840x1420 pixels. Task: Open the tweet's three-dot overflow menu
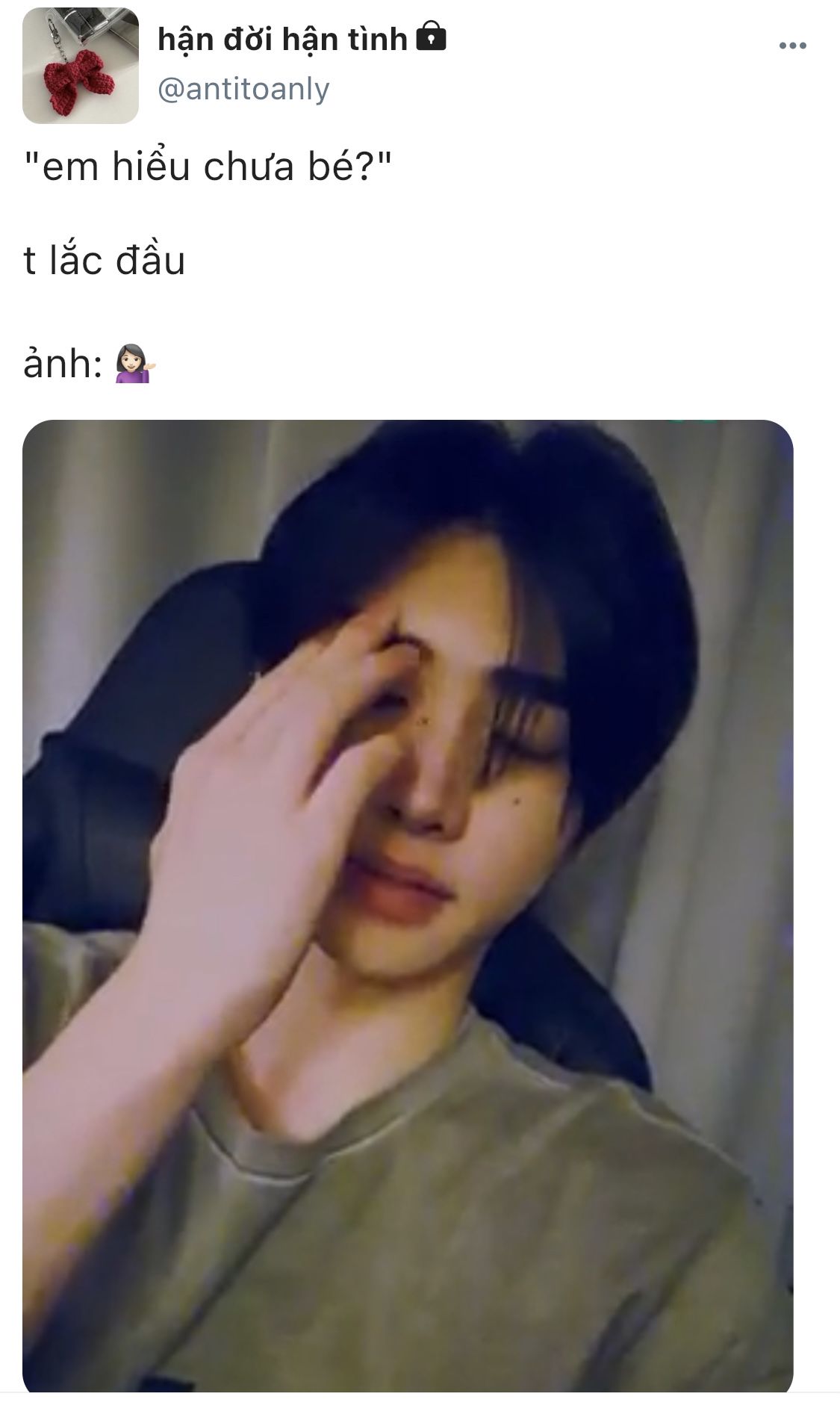[792, 46]
